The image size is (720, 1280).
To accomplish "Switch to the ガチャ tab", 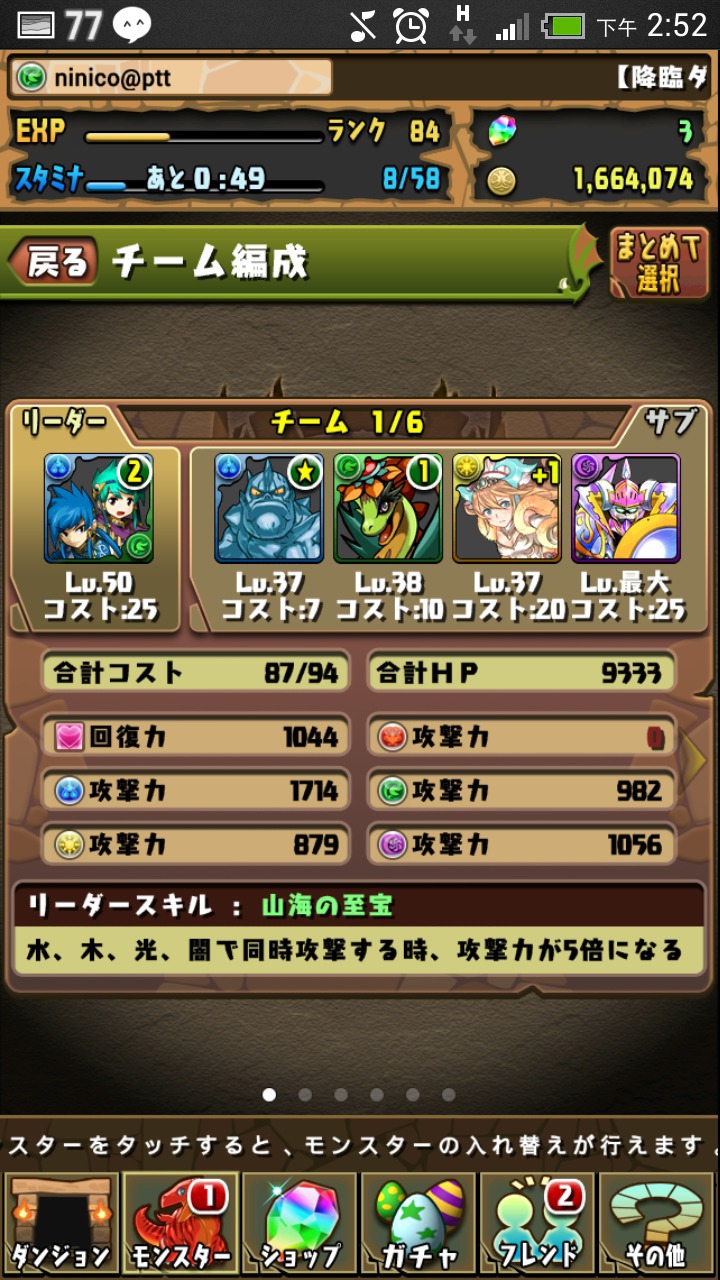I will pyautogui.click(x=418, y=1224).
